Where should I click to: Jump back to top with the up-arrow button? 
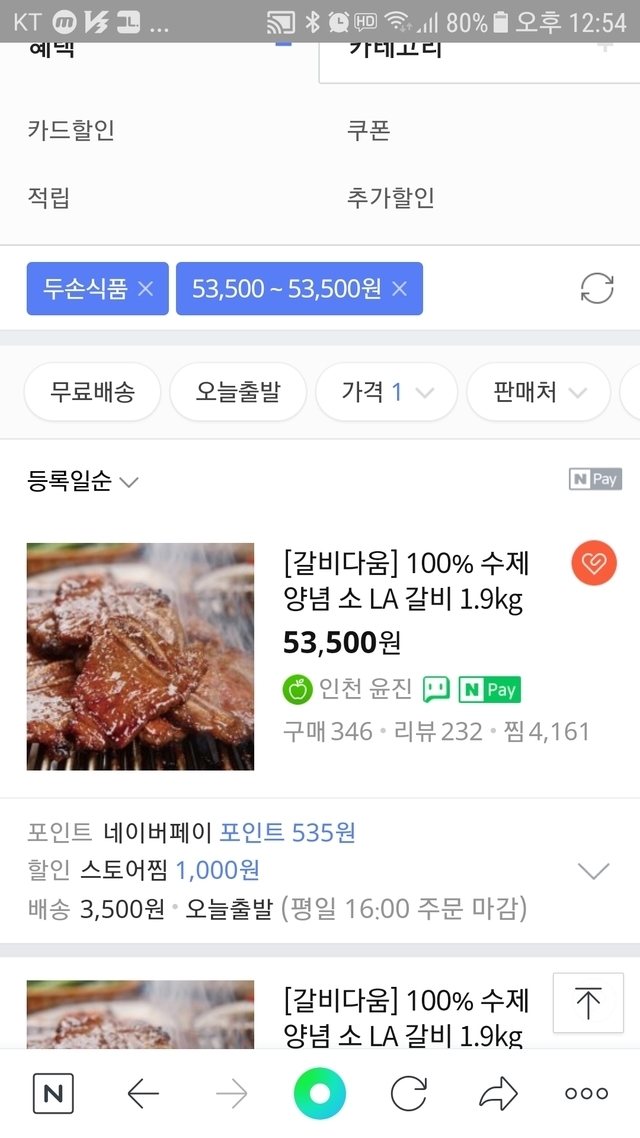point(588,1003)
